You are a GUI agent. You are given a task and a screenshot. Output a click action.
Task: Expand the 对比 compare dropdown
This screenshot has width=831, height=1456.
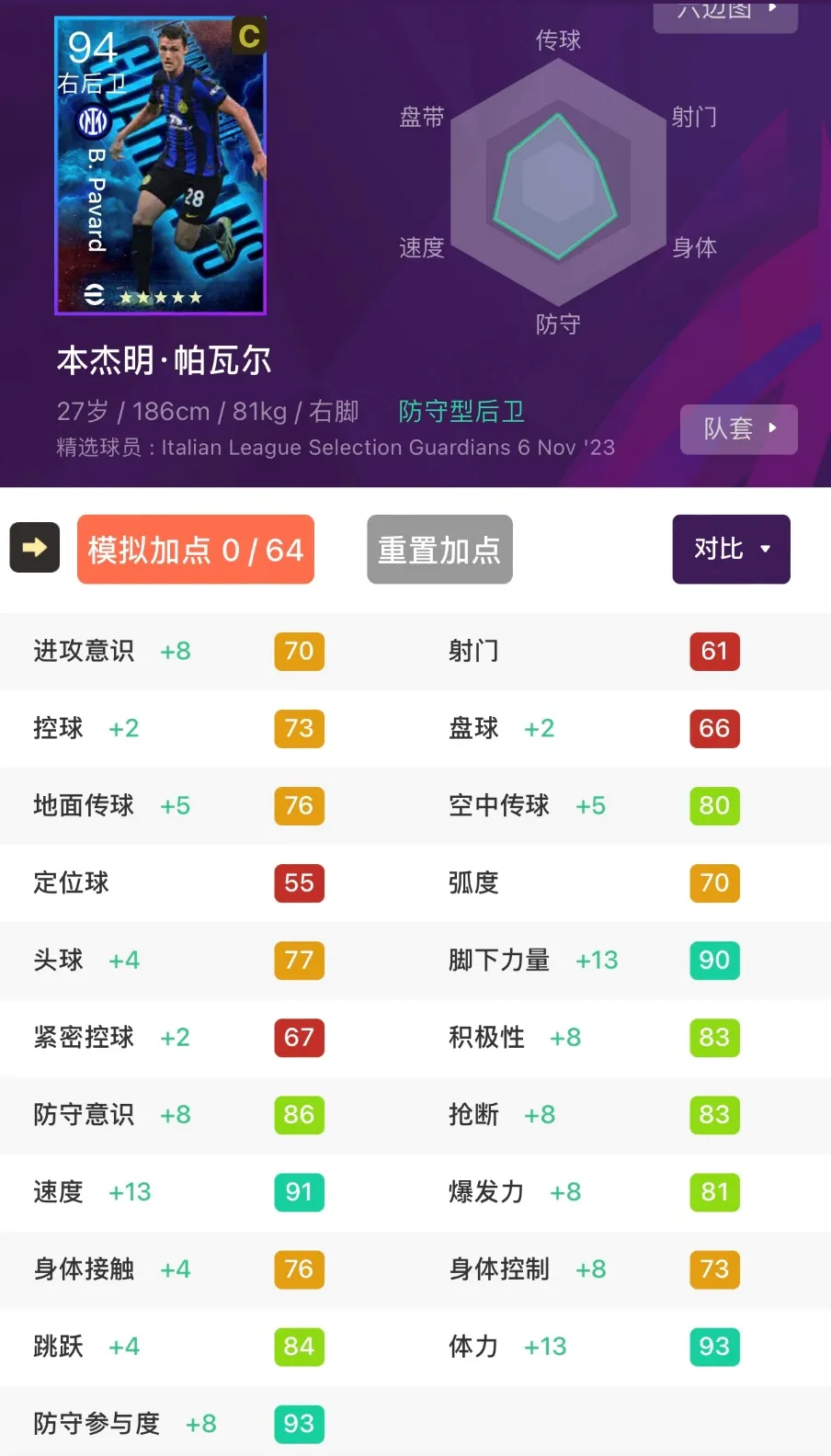pos(732,550)
